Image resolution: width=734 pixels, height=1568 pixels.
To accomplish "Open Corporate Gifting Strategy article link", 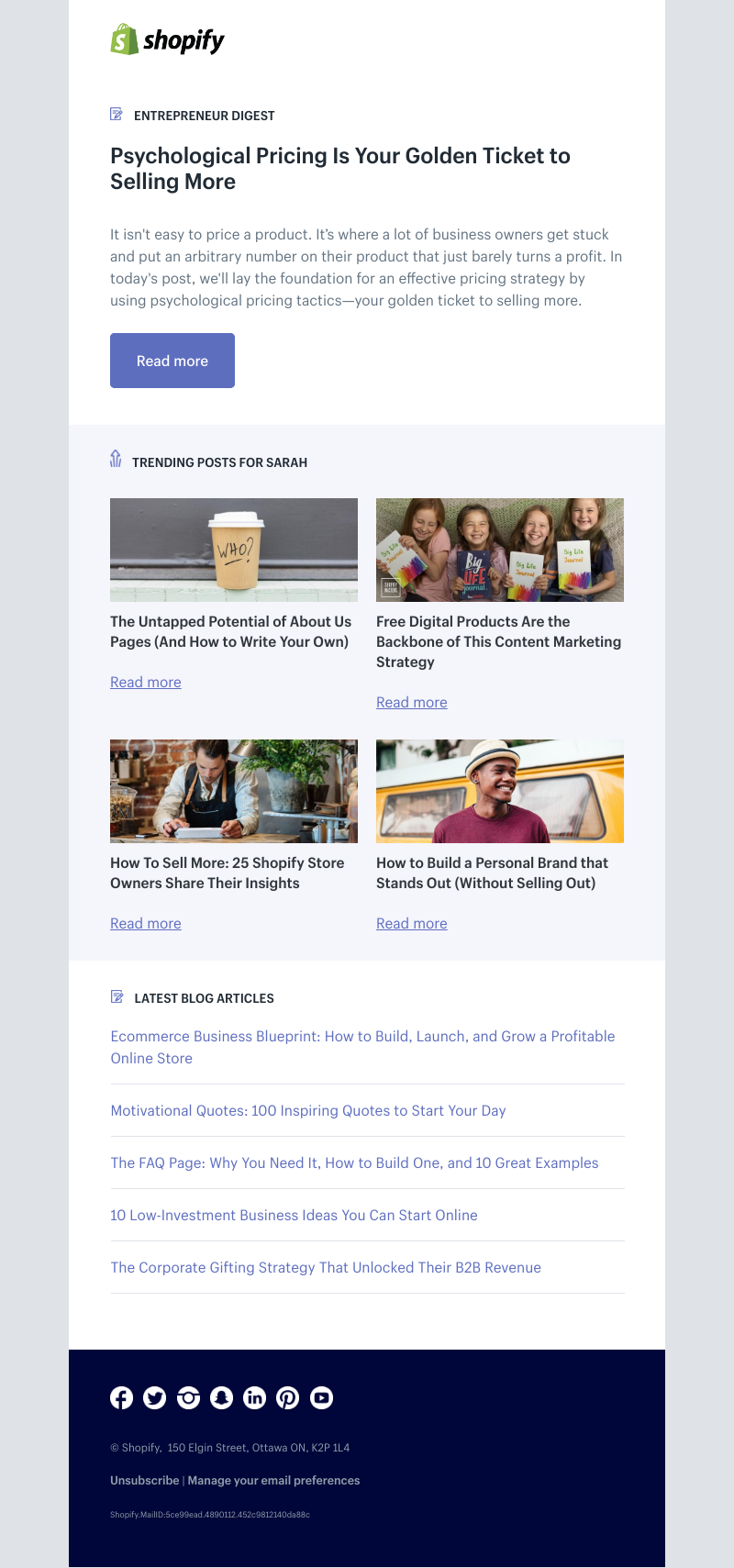I will click(326, 1267).
